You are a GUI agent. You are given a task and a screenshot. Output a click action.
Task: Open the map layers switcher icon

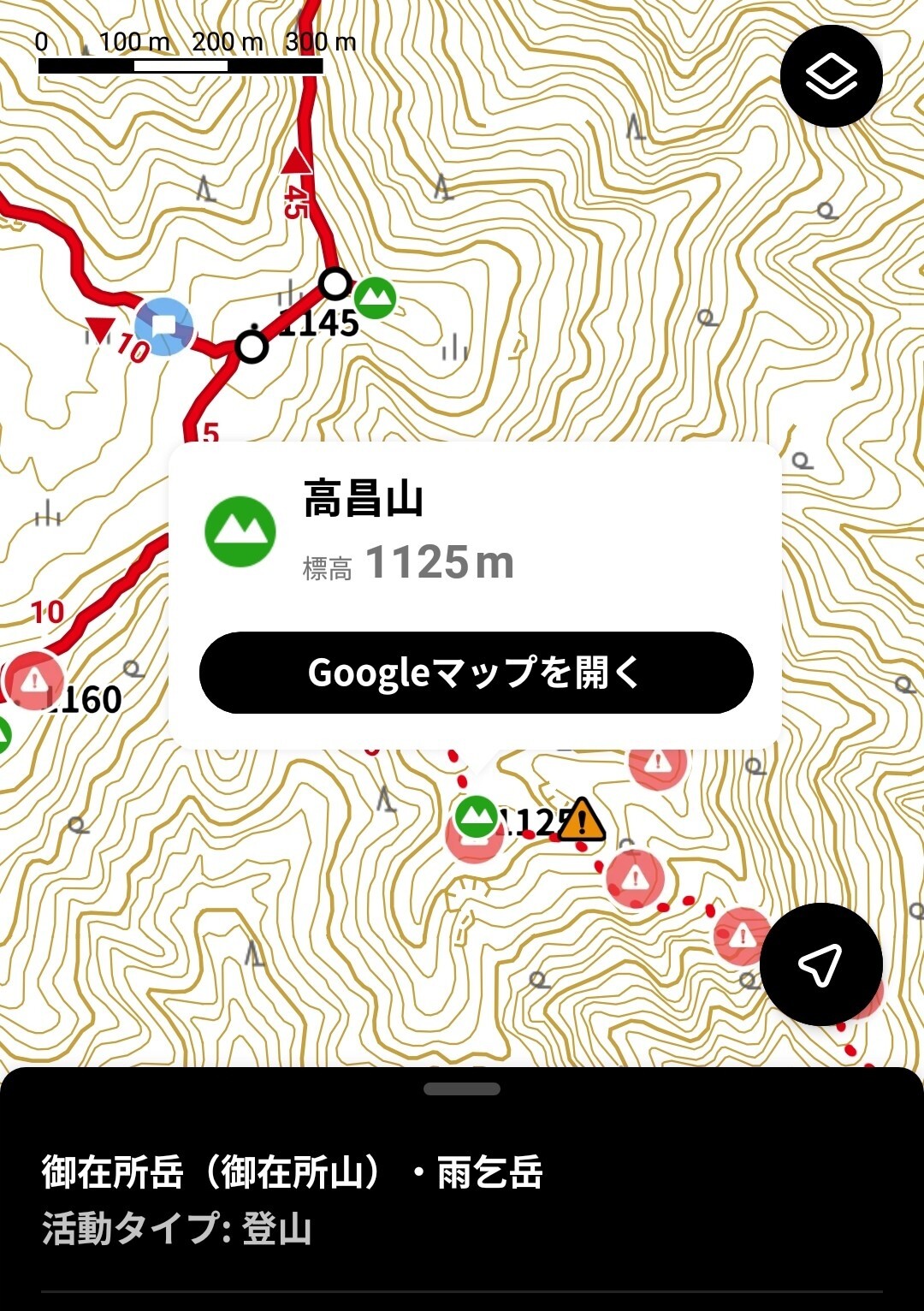(x=830, y=75)
